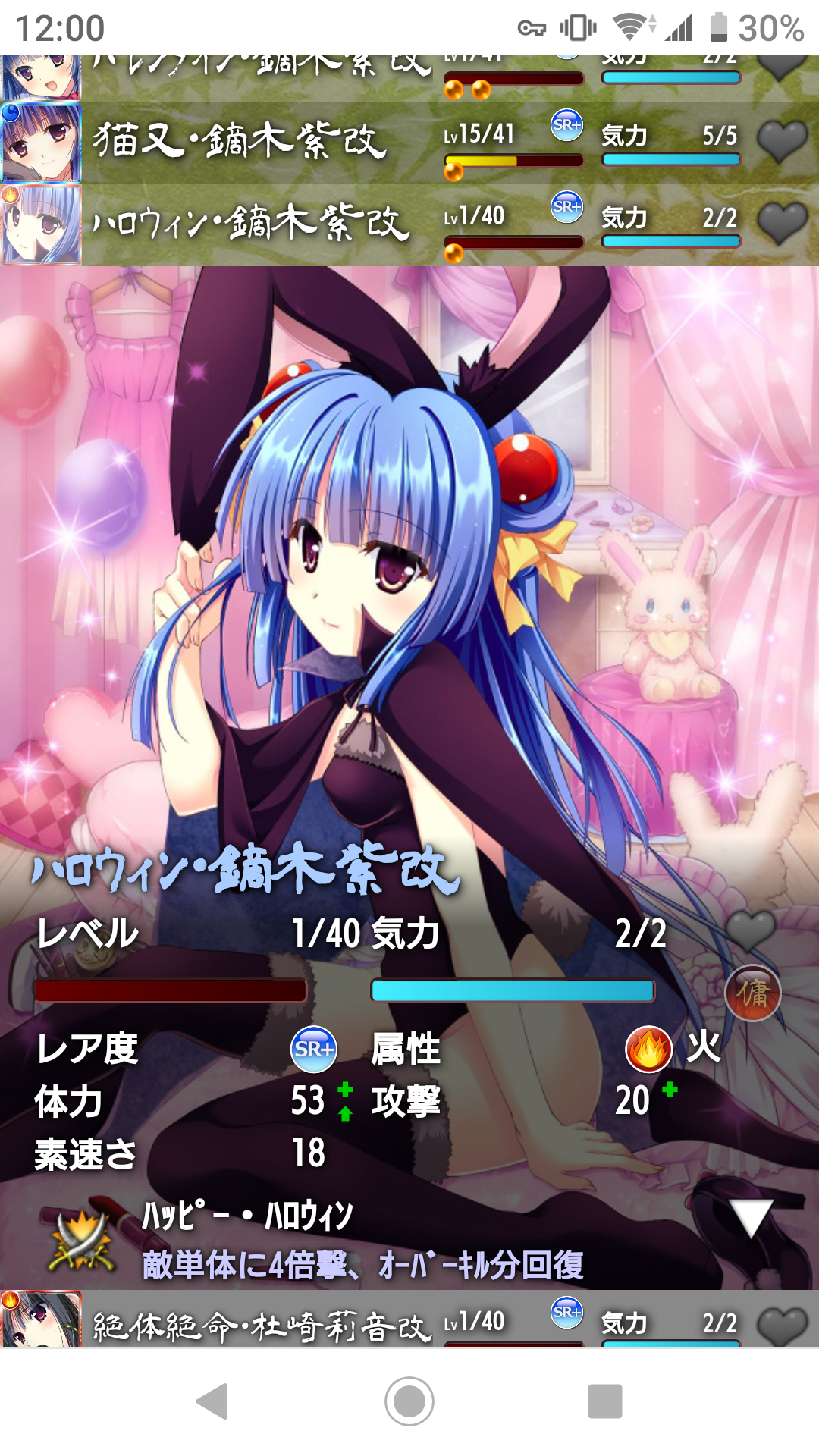
Task: Toggle the heart favorite on 猫又・鏑木紫改
Action: point(783,141)
